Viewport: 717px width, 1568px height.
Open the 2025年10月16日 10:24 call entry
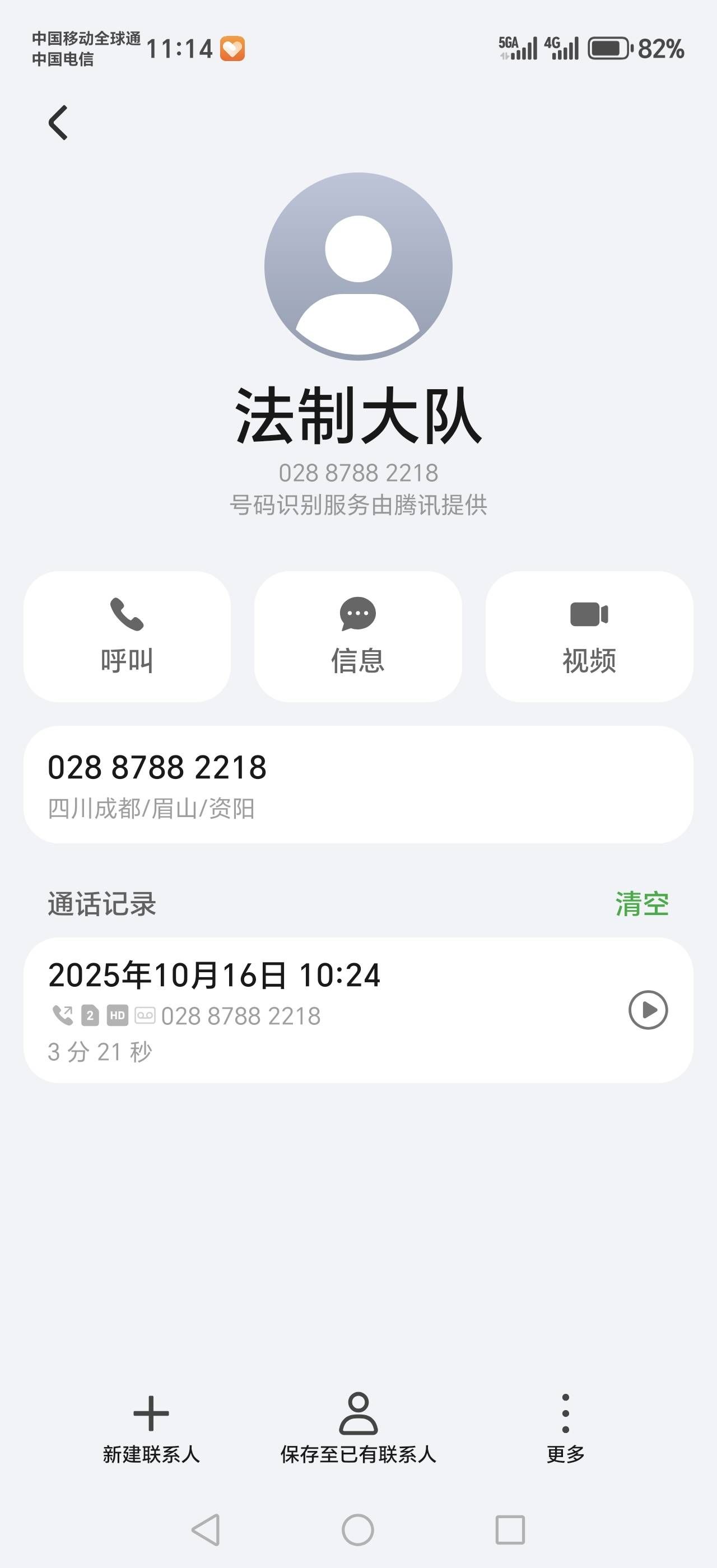[x=304, y=1010]
